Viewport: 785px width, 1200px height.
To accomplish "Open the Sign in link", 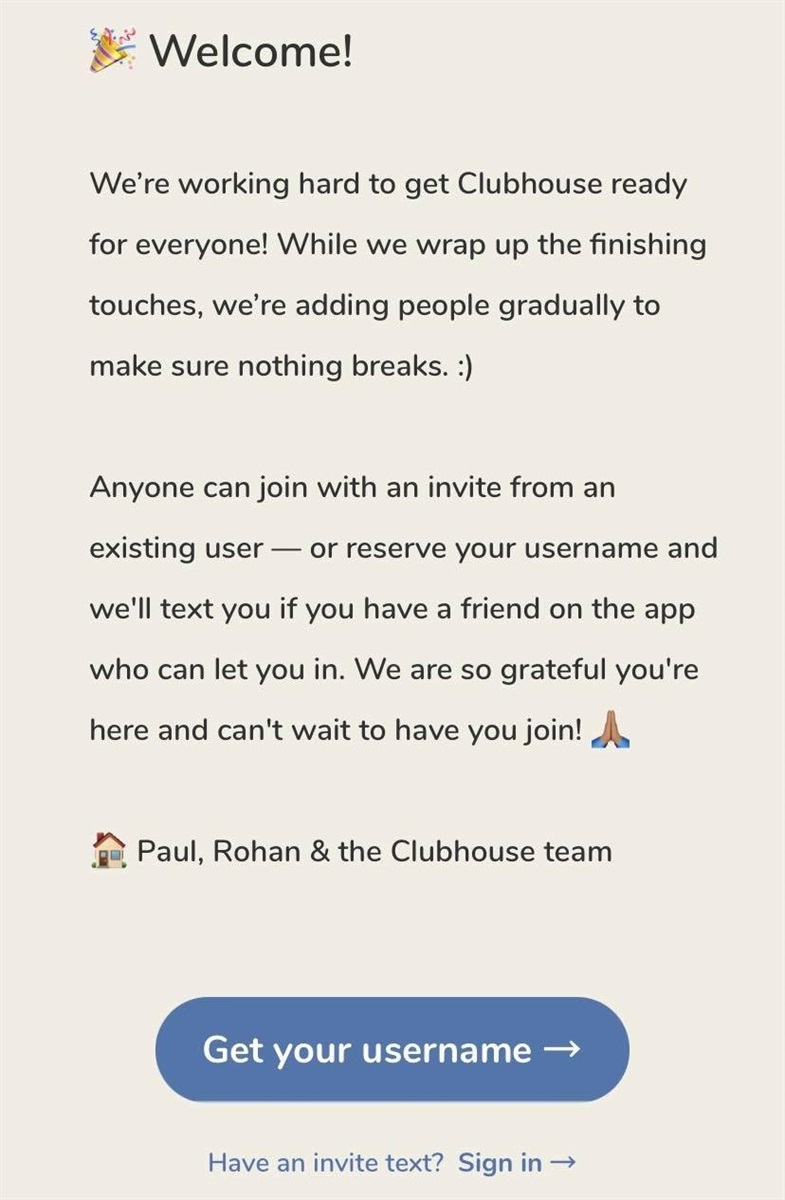I will click(x=516, y=1163).
